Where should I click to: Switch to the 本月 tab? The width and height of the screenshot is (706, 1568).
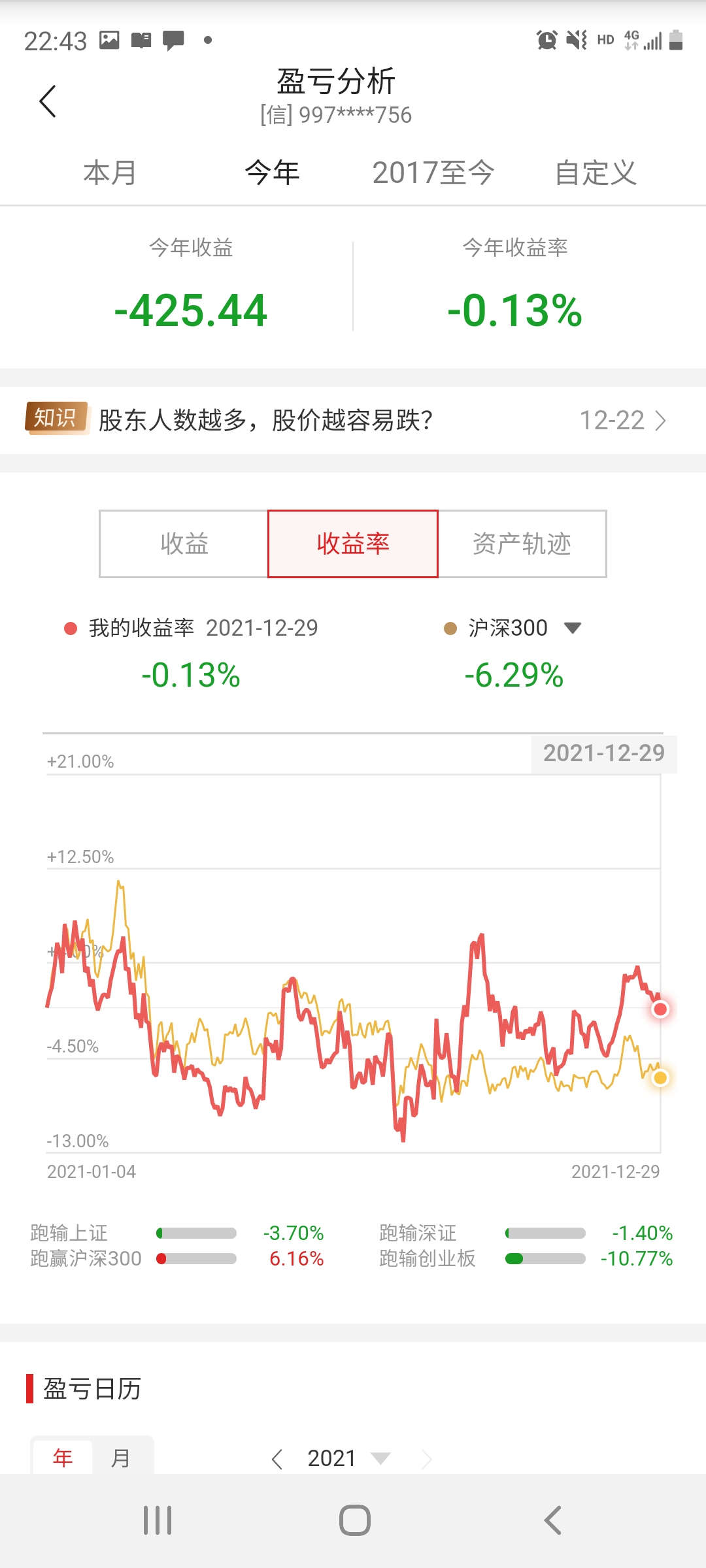(x=110, y=173)
